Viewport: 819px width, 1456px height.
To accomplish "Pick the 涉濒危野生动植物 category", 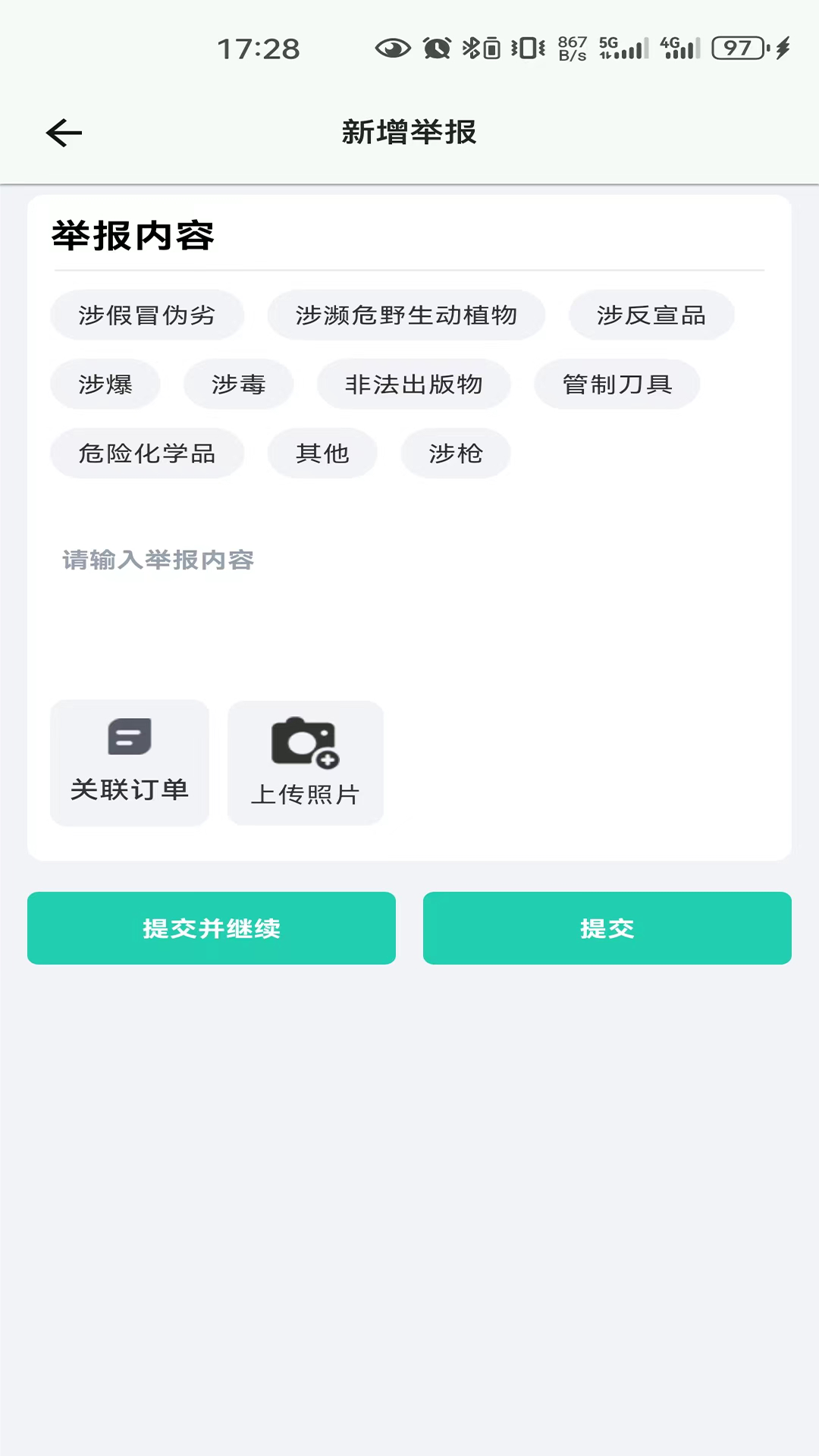I will coord(406,315).
